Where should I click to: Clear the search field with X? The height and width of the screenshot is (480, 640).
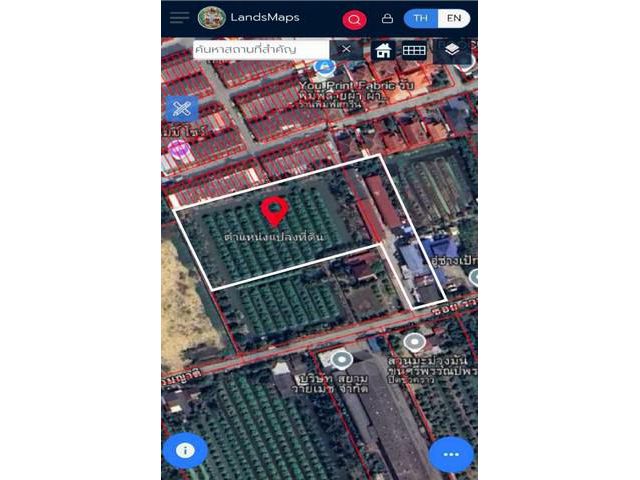[346, 48]
